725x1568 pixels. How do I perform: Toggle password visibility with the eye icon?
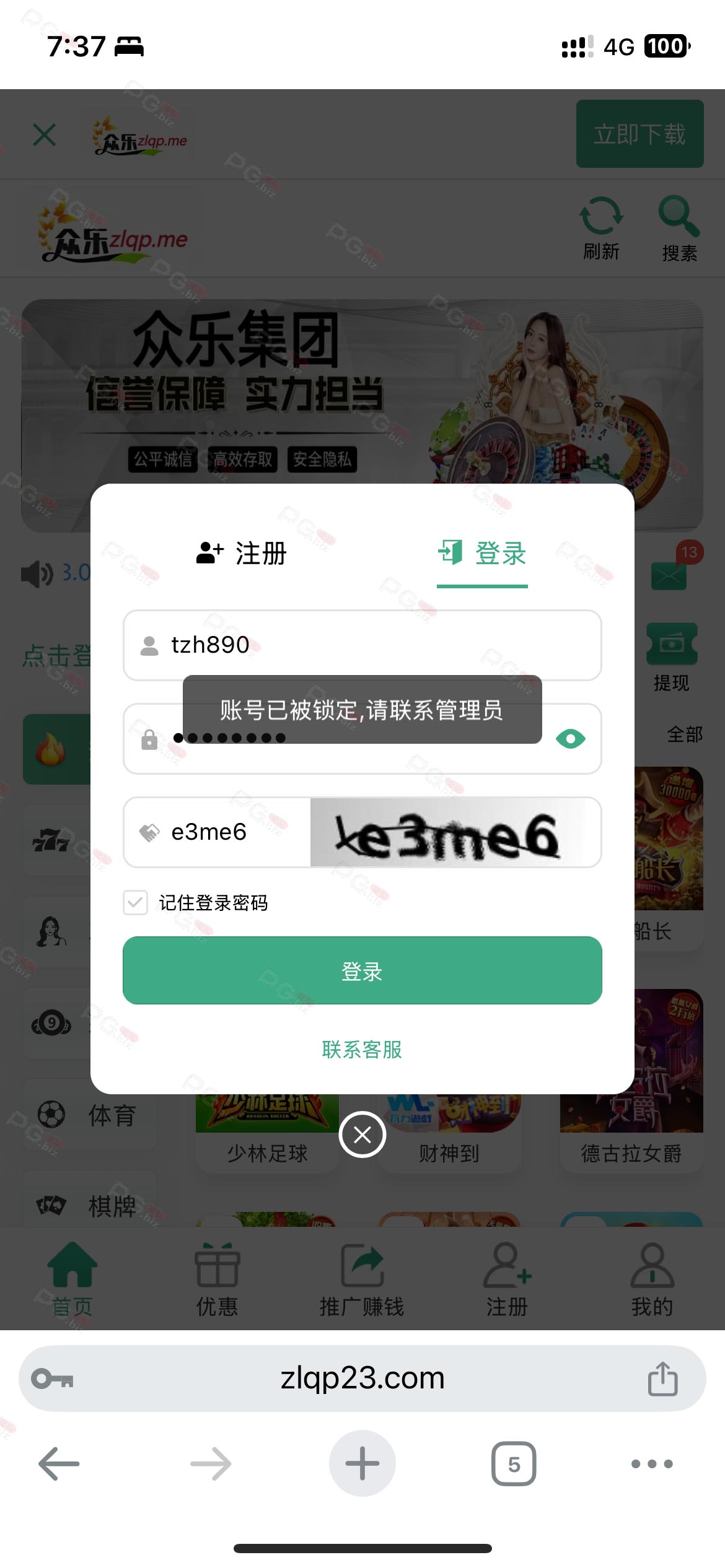point(571,739)
